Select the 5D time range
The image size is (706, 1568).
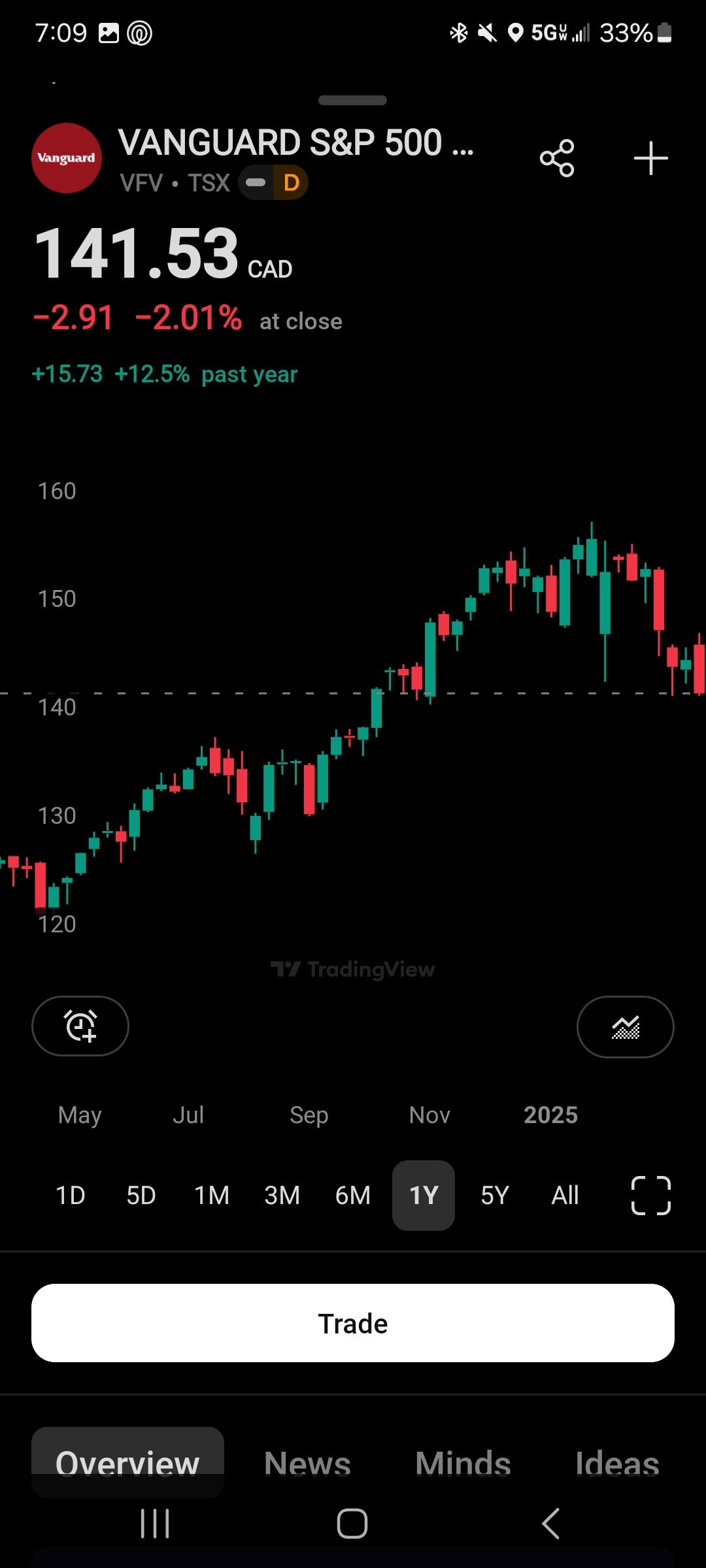(141, 1196)
